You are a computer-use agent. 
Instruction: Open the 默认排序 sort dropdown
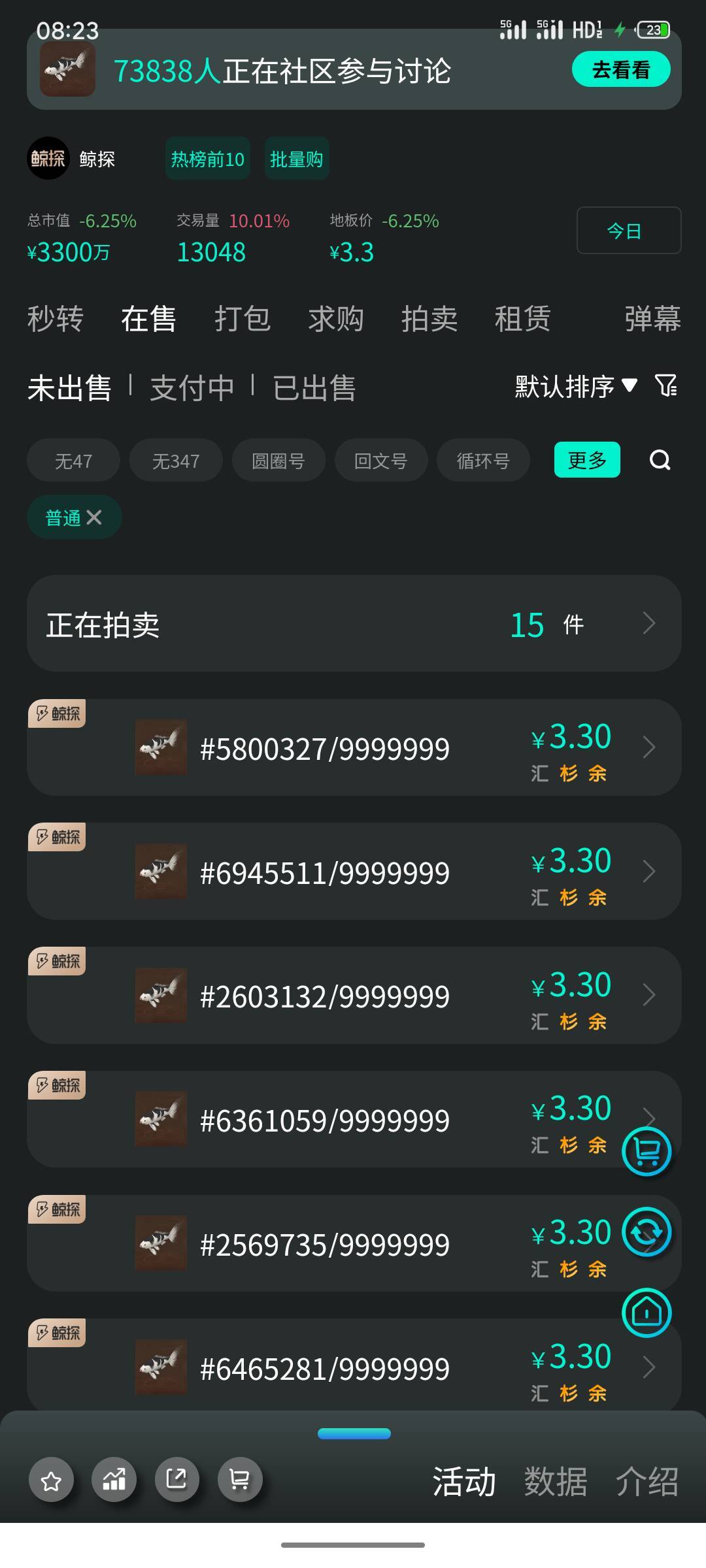[575, 387]
